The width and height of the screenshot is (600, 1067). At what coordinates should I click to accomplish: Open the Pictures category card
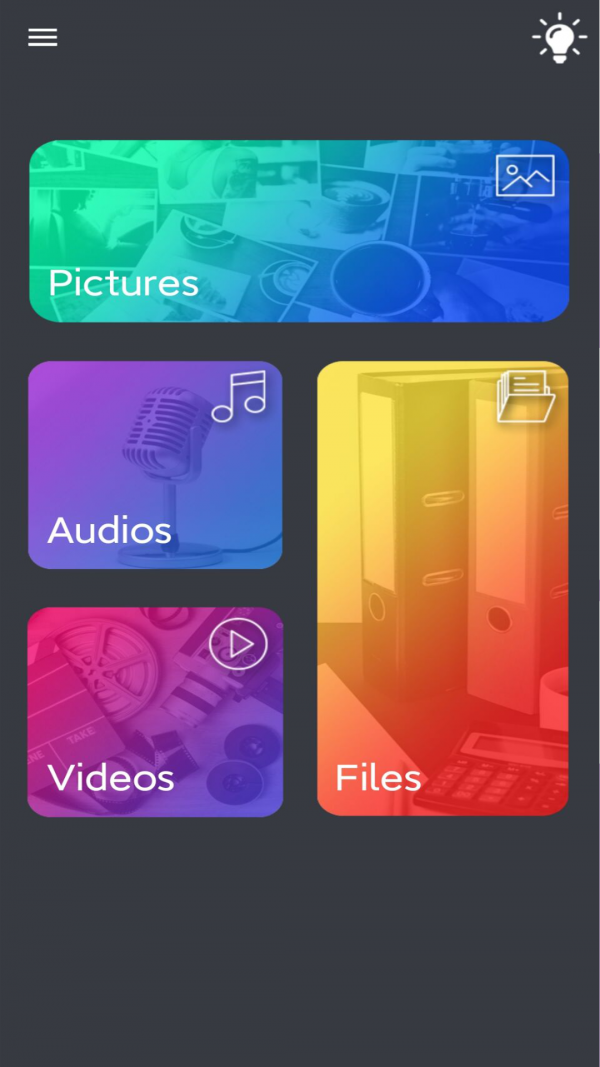[x=299, y=231]
